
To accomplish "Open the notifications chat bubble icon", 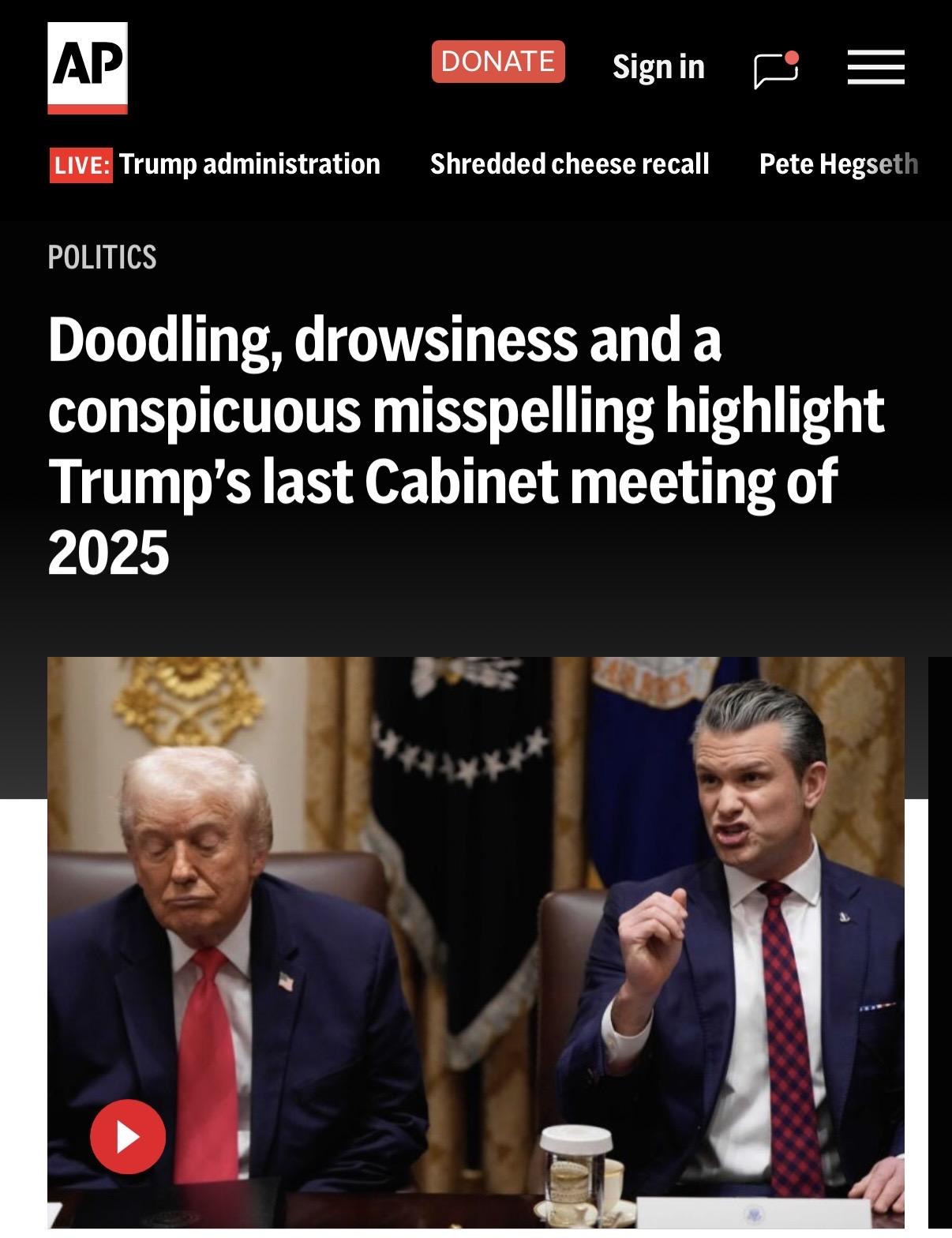I will [776, 69].
